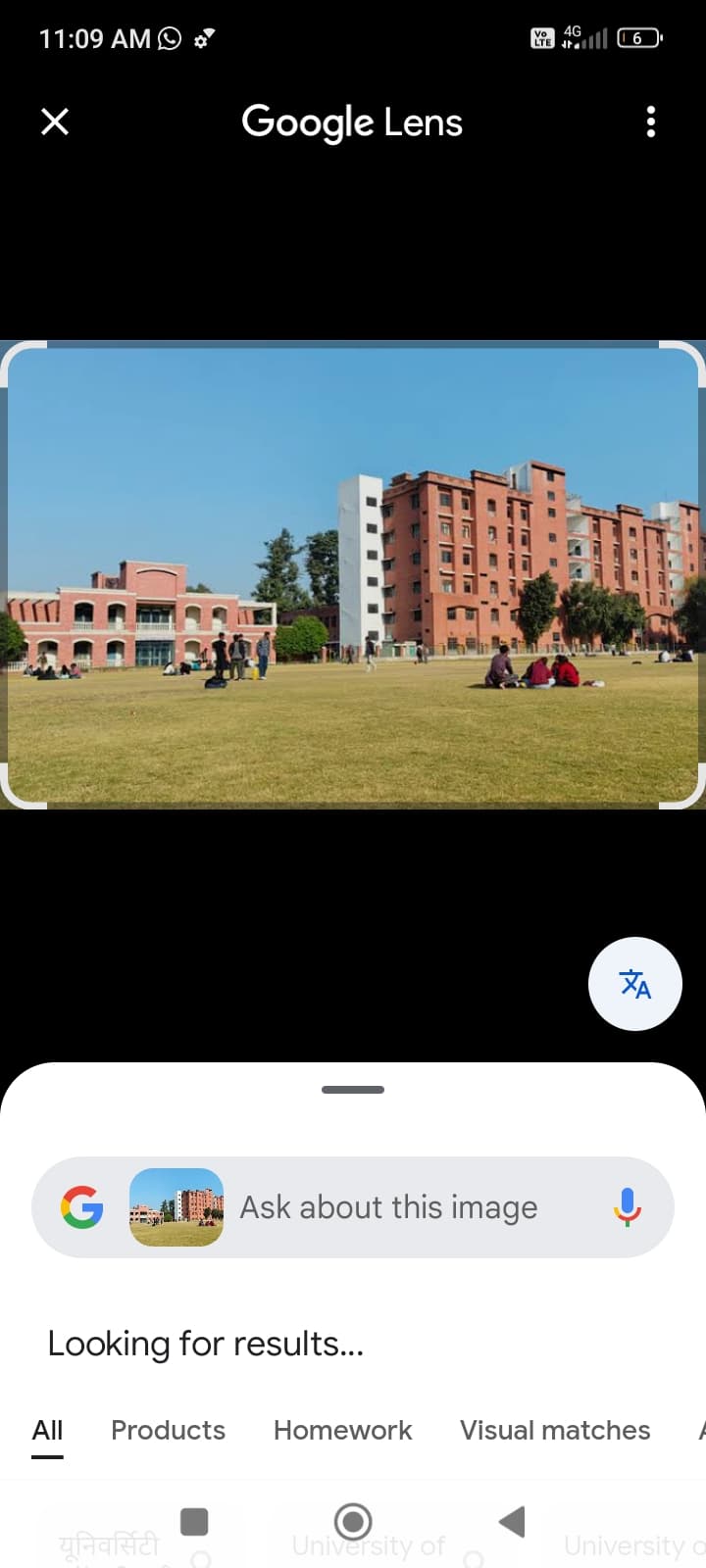Go to the home screen via home button
This screenshot has height=1568, width=706.
pyautogui.click(x=353, y=1522)
